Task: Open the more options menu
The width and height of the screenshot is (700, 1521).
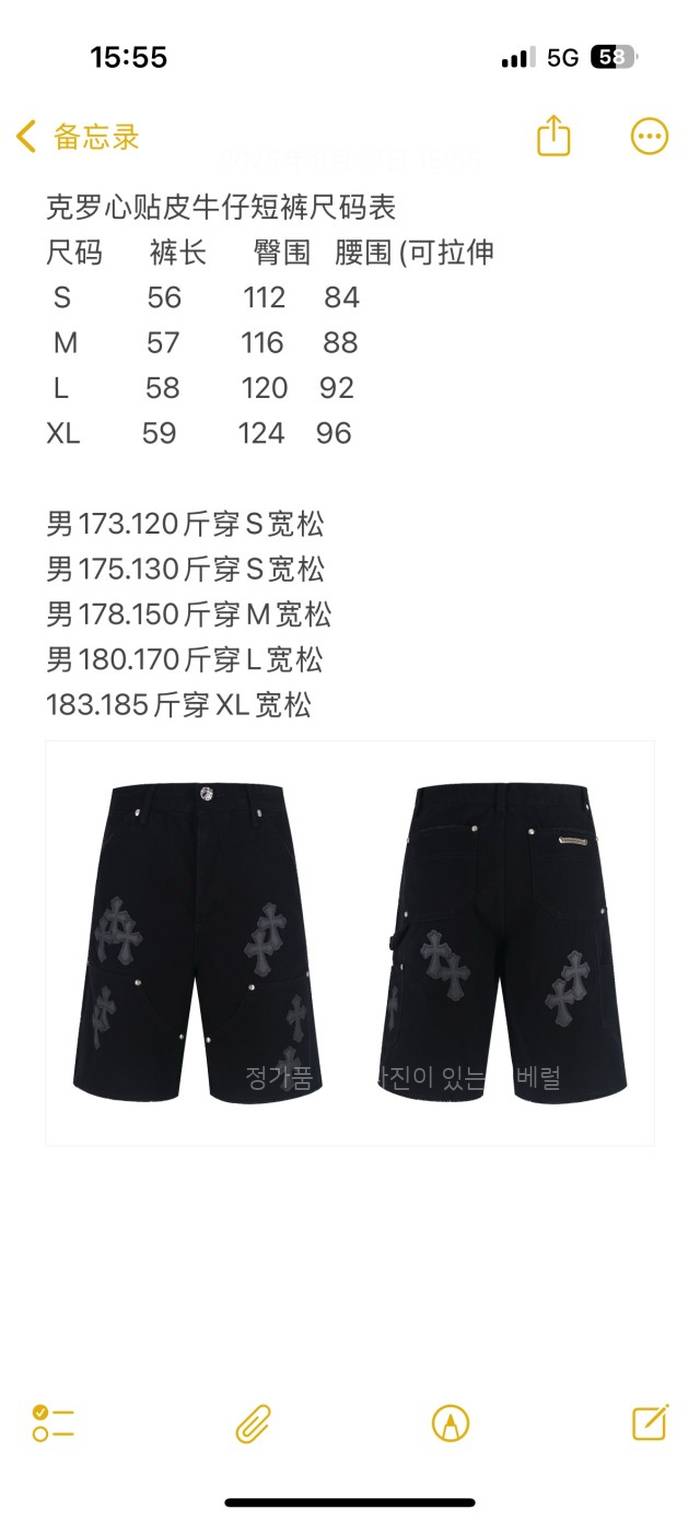Action: tap(649, 137)
